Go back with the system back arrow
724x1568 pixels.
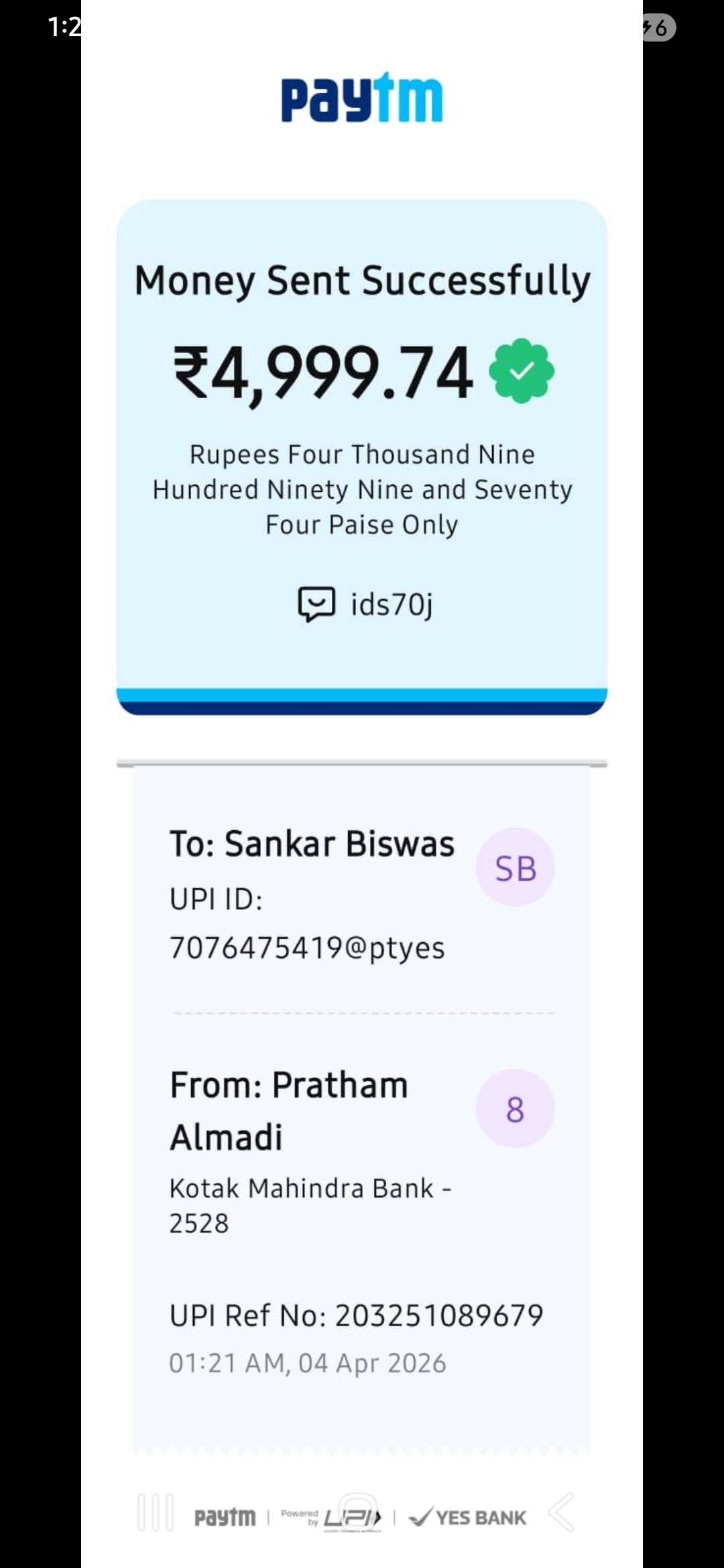pos(561,1512)
